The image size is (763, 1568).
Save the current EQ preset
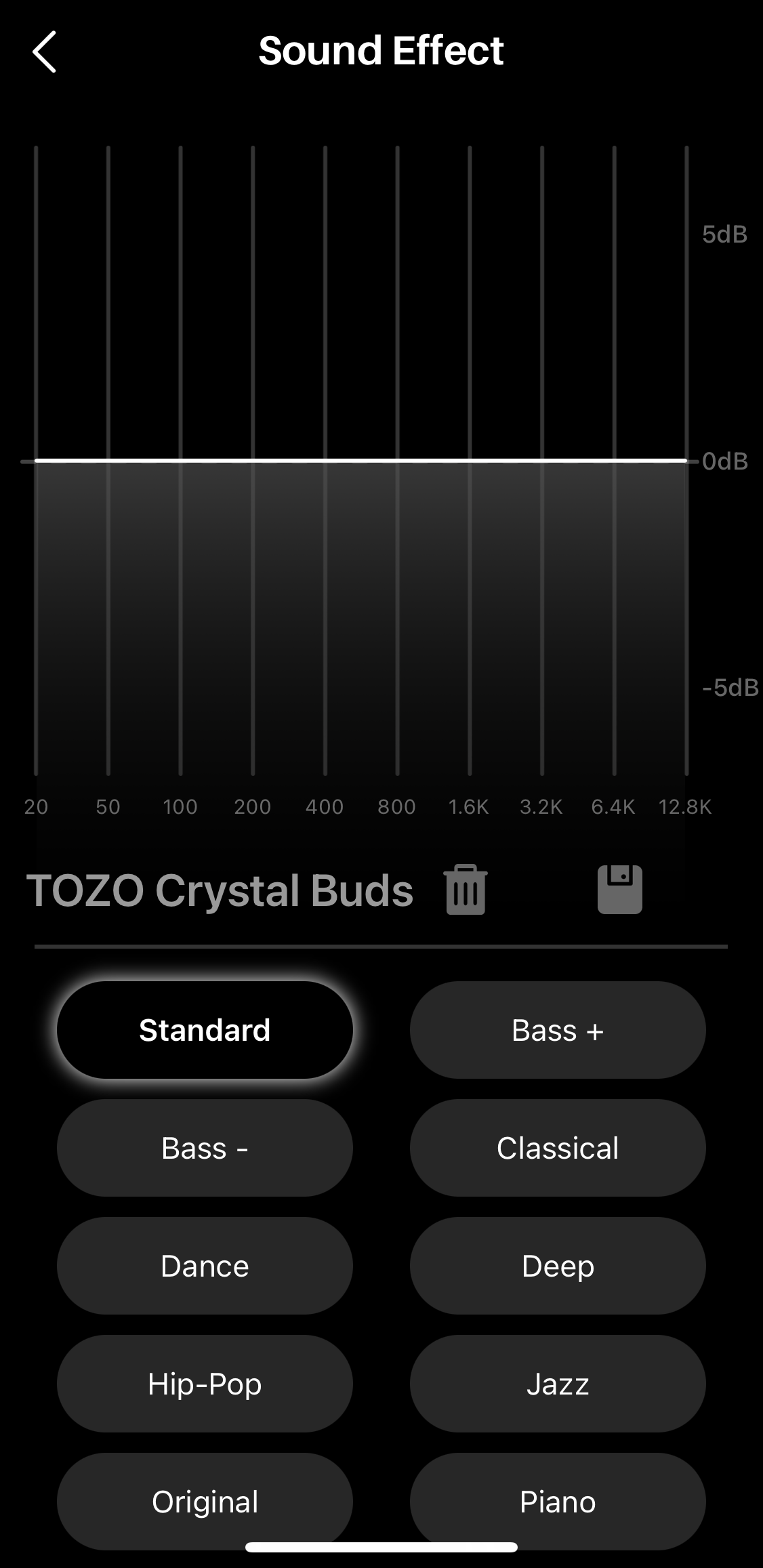click(x=619, y=890)
